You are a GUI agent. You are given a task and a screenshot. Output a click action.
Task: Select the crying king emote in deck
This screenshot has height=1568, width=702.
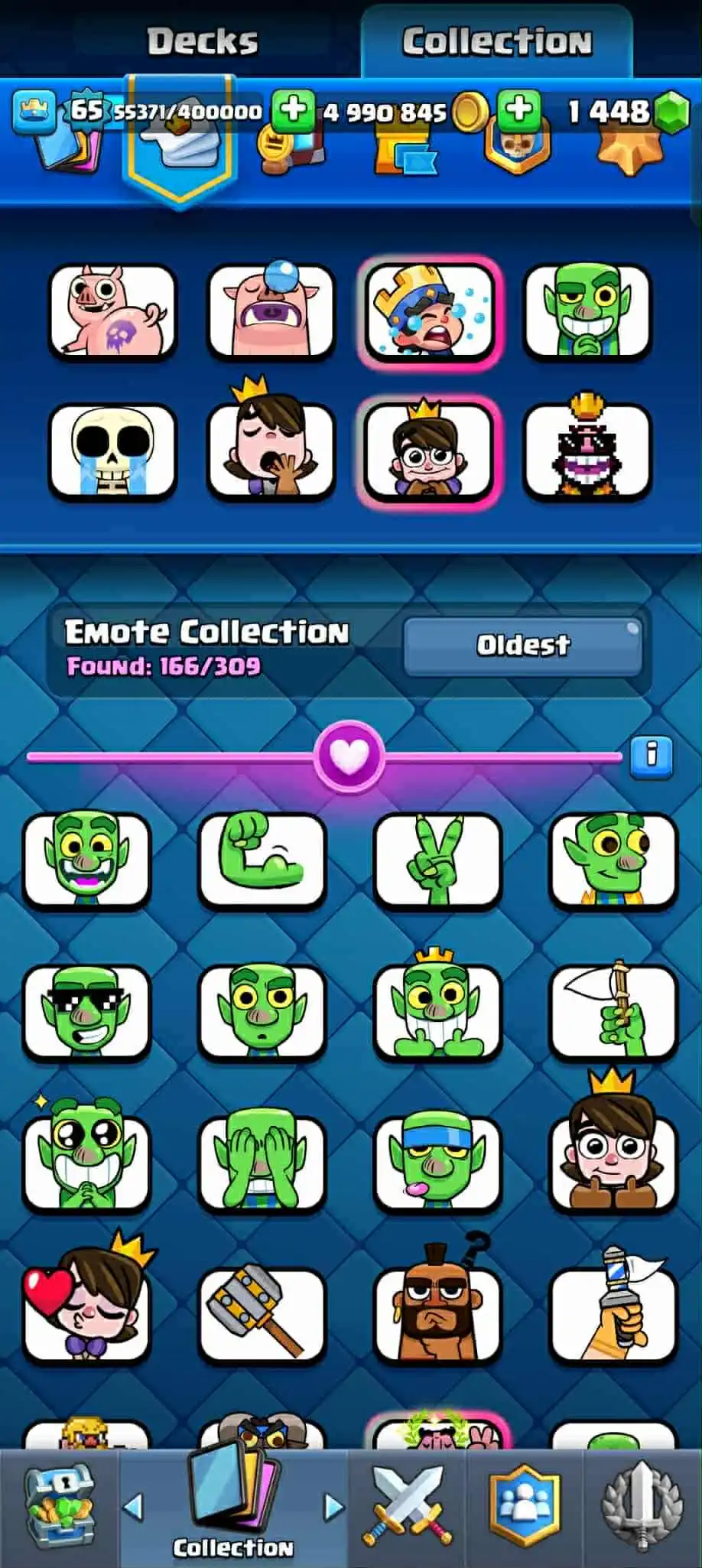pos(430,311)
